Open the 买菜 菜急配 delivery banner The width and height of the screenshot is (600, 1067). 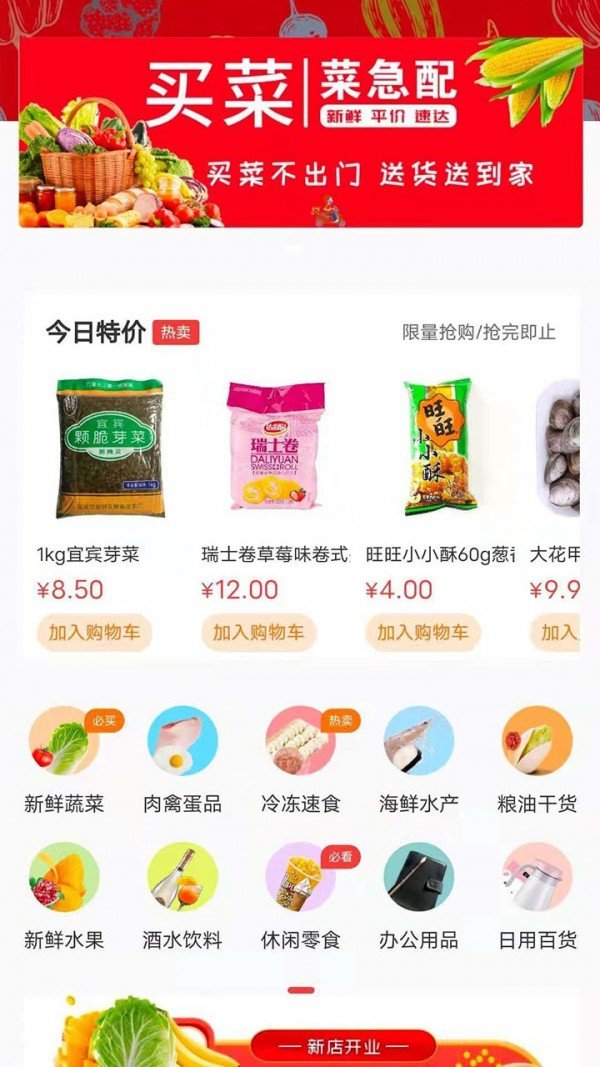(x=300, y=132)
